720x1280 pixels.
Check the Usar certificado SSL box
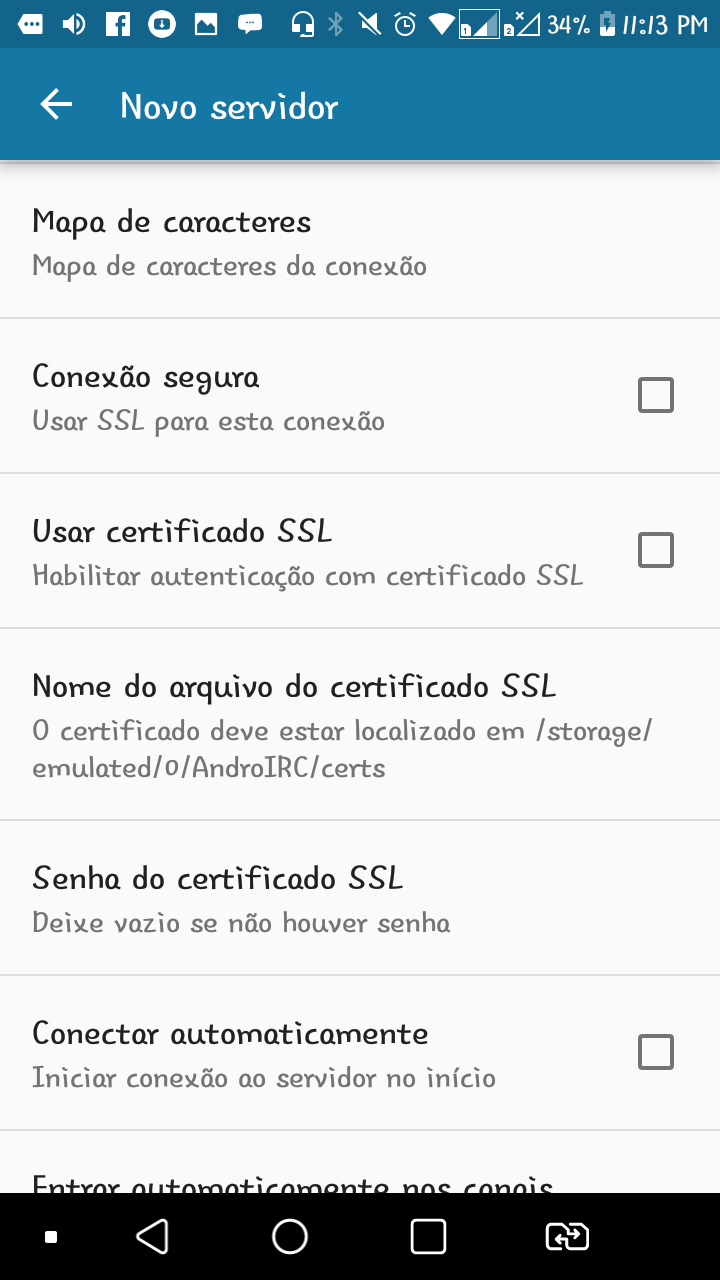655,550
